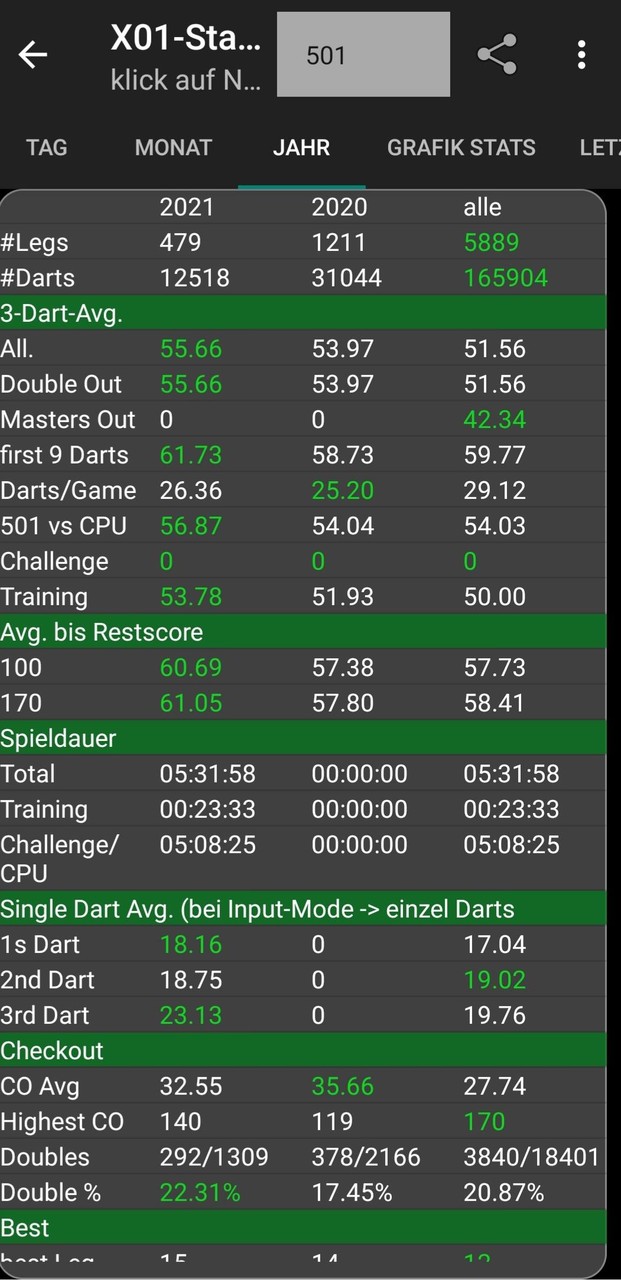
Task: Share the statistics
Action: coord(497,55)
